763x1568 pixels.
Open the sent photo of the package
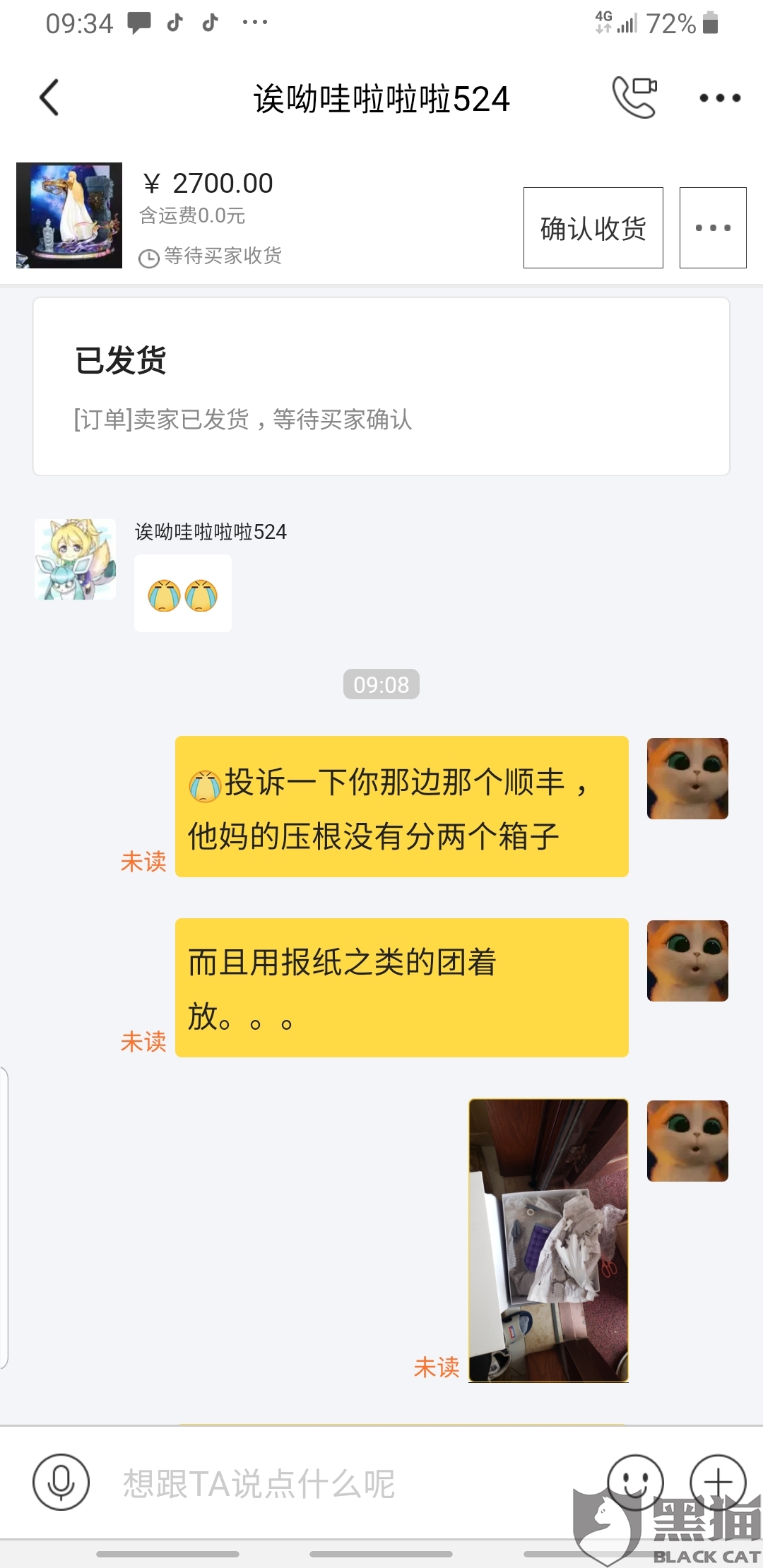point(548,1240)
